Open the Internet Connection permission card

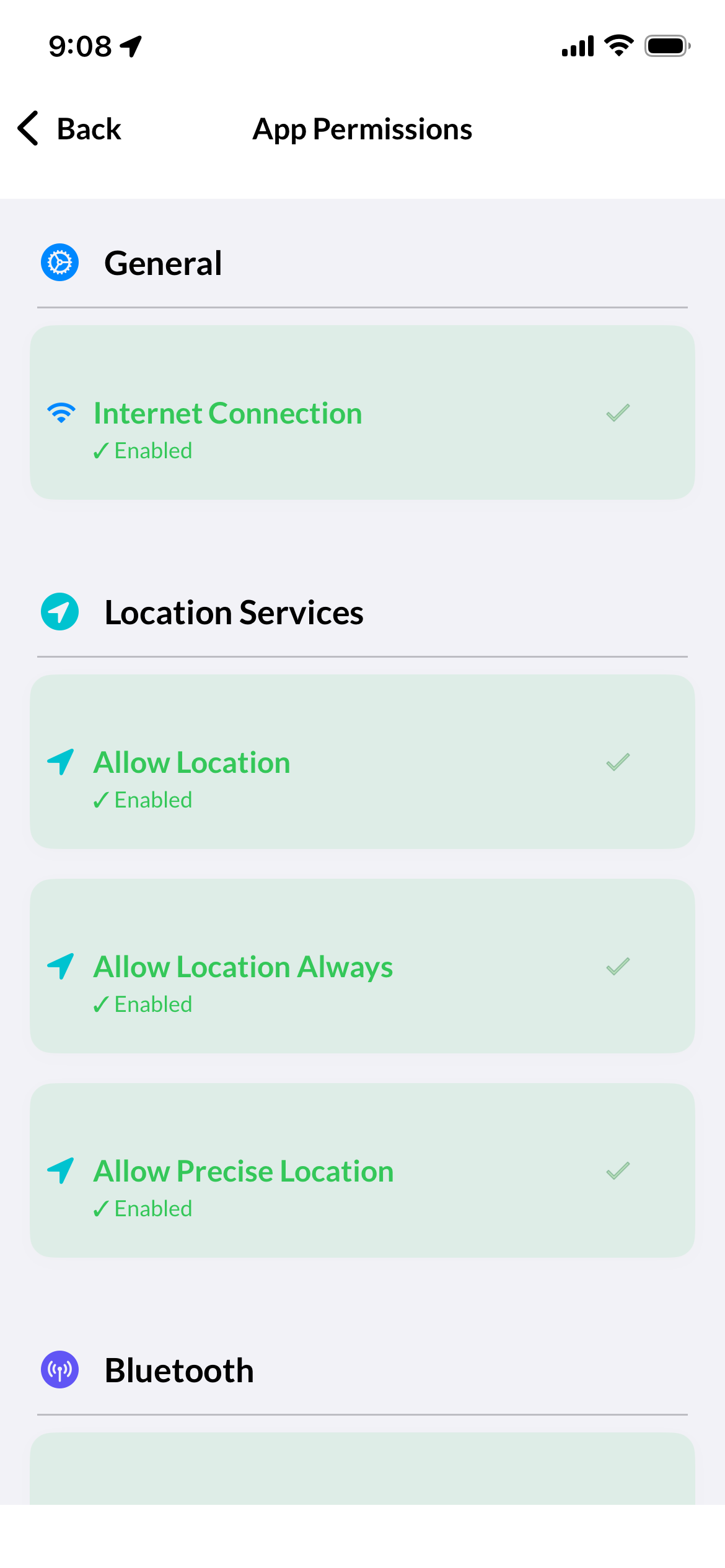[x=362, y=412]
